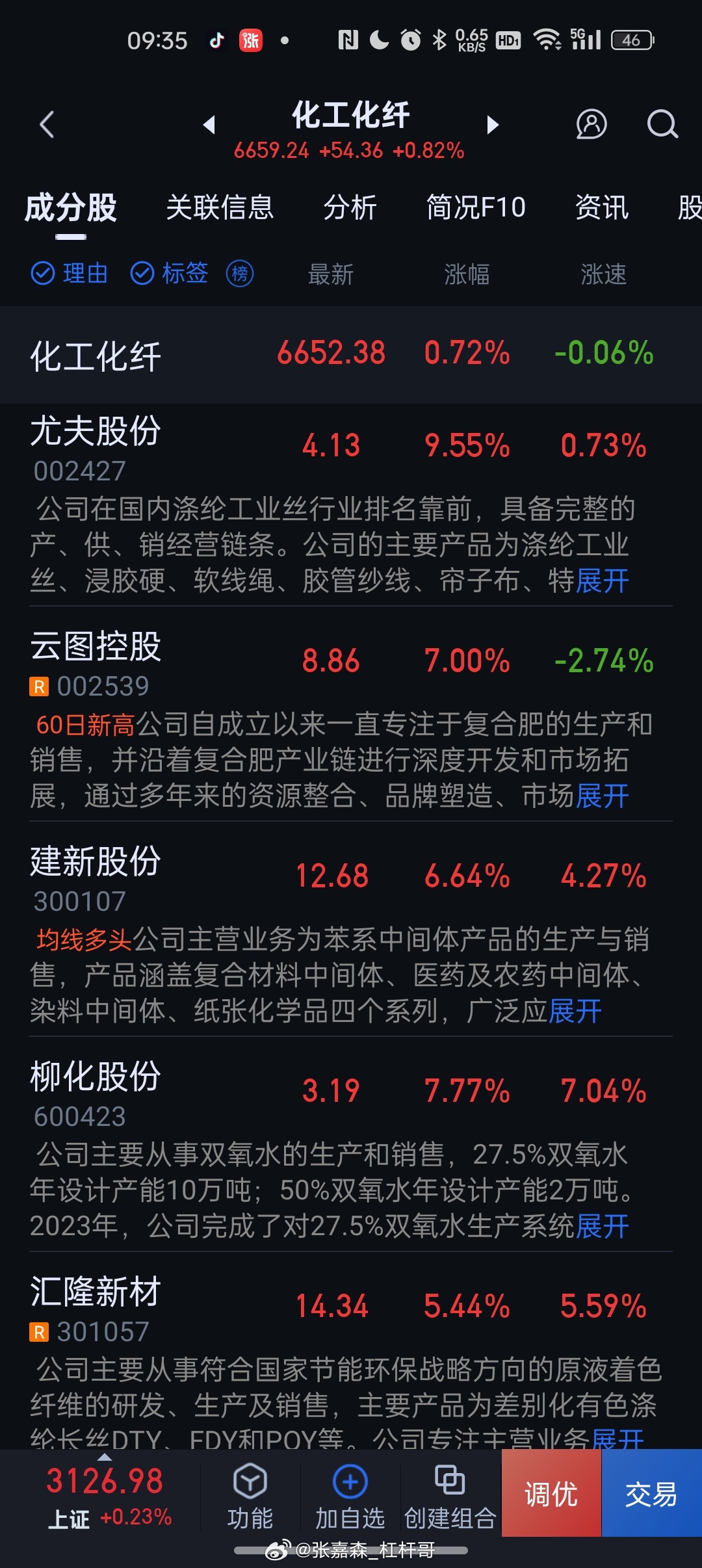Open the 榜 ranking icon

(x=240, y=274)
